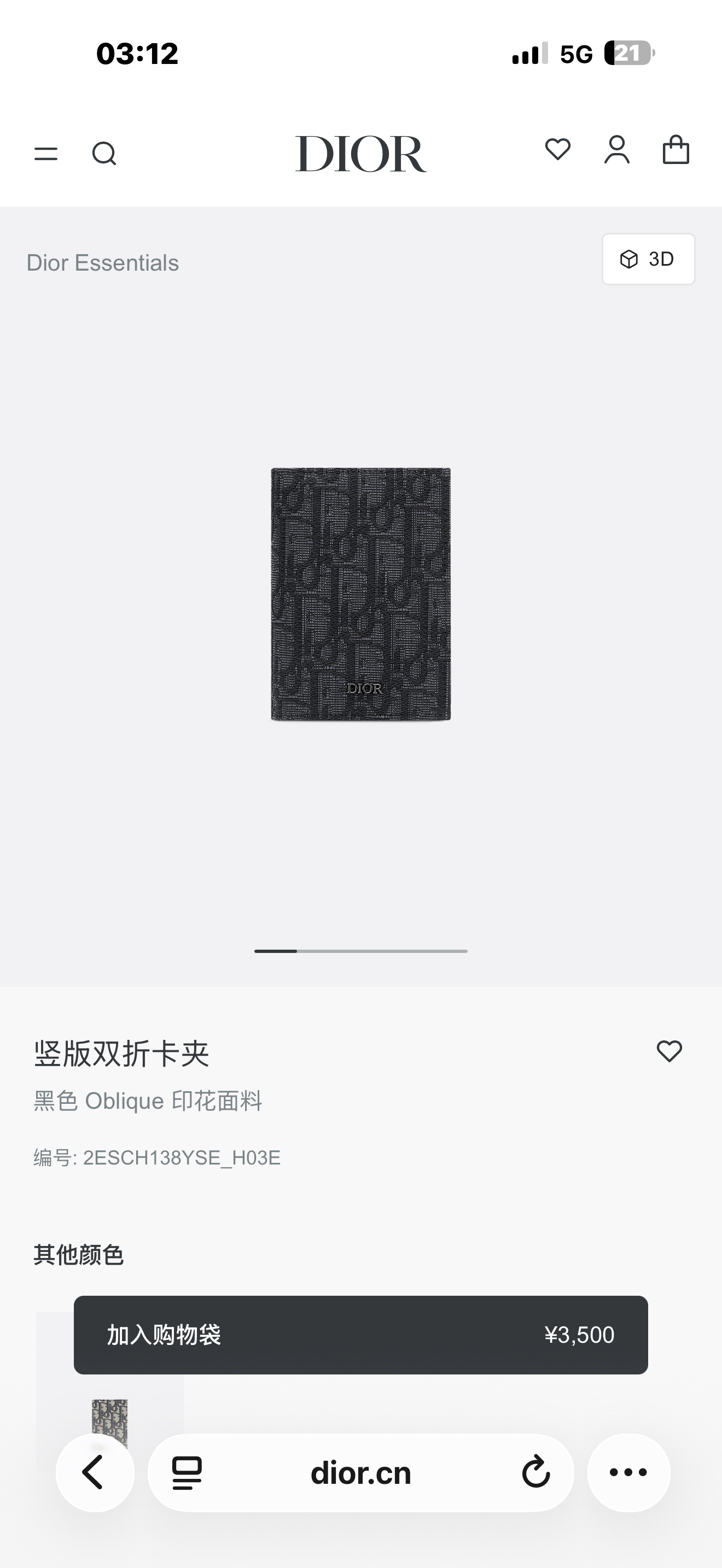Go back in the browser
722x1568 pixels.
click(x=95, y=1472)
